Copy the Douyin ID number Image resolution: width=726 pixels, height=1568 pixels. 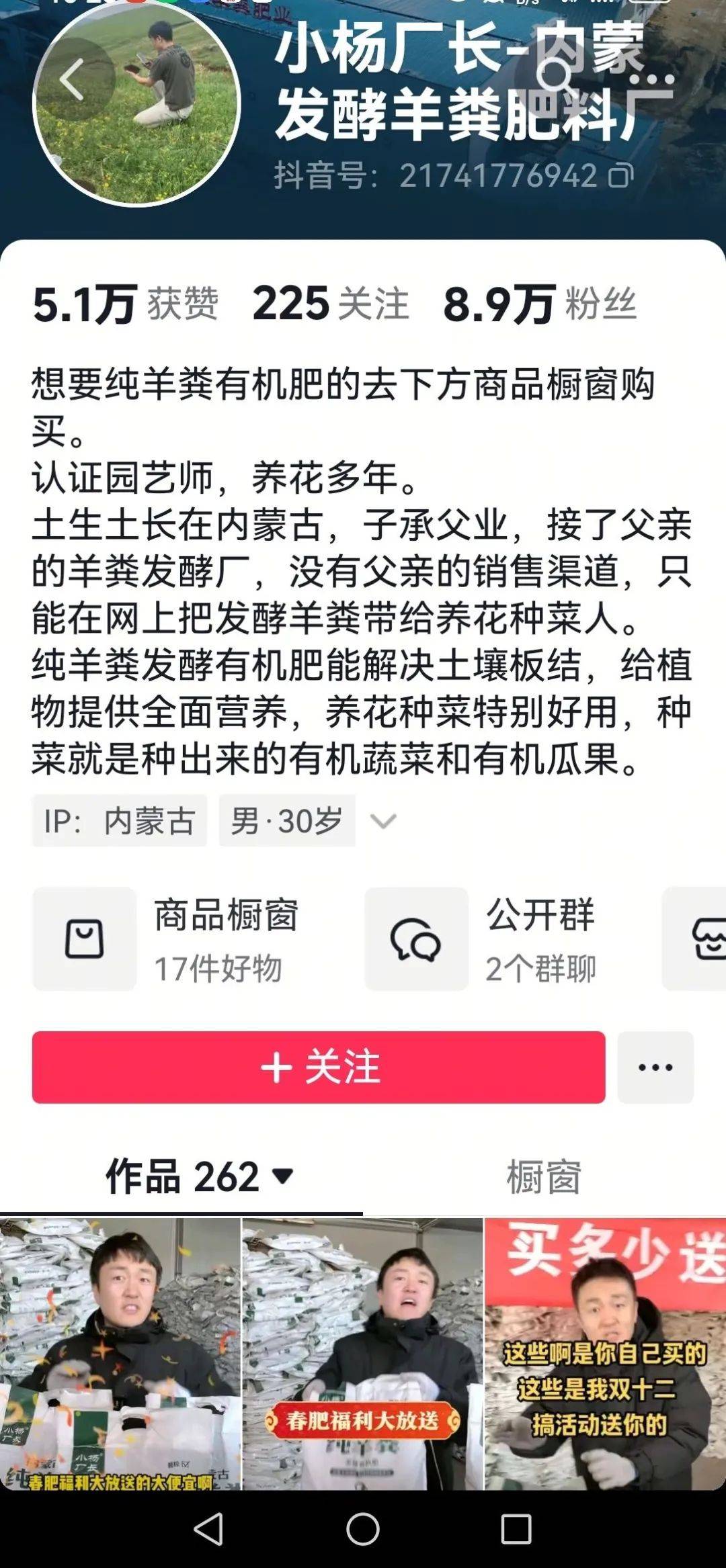click(x=620, y=176)
